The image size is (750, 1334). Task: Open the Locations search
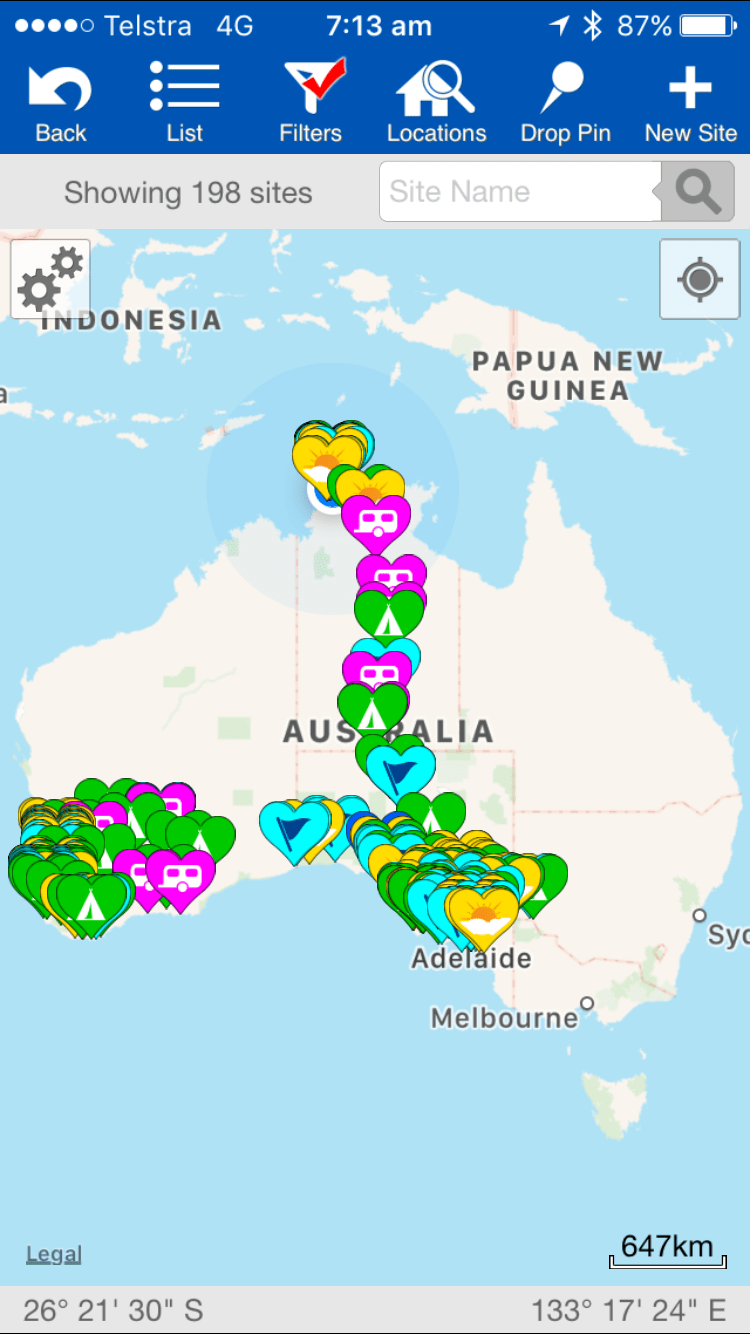pos(437,102)
